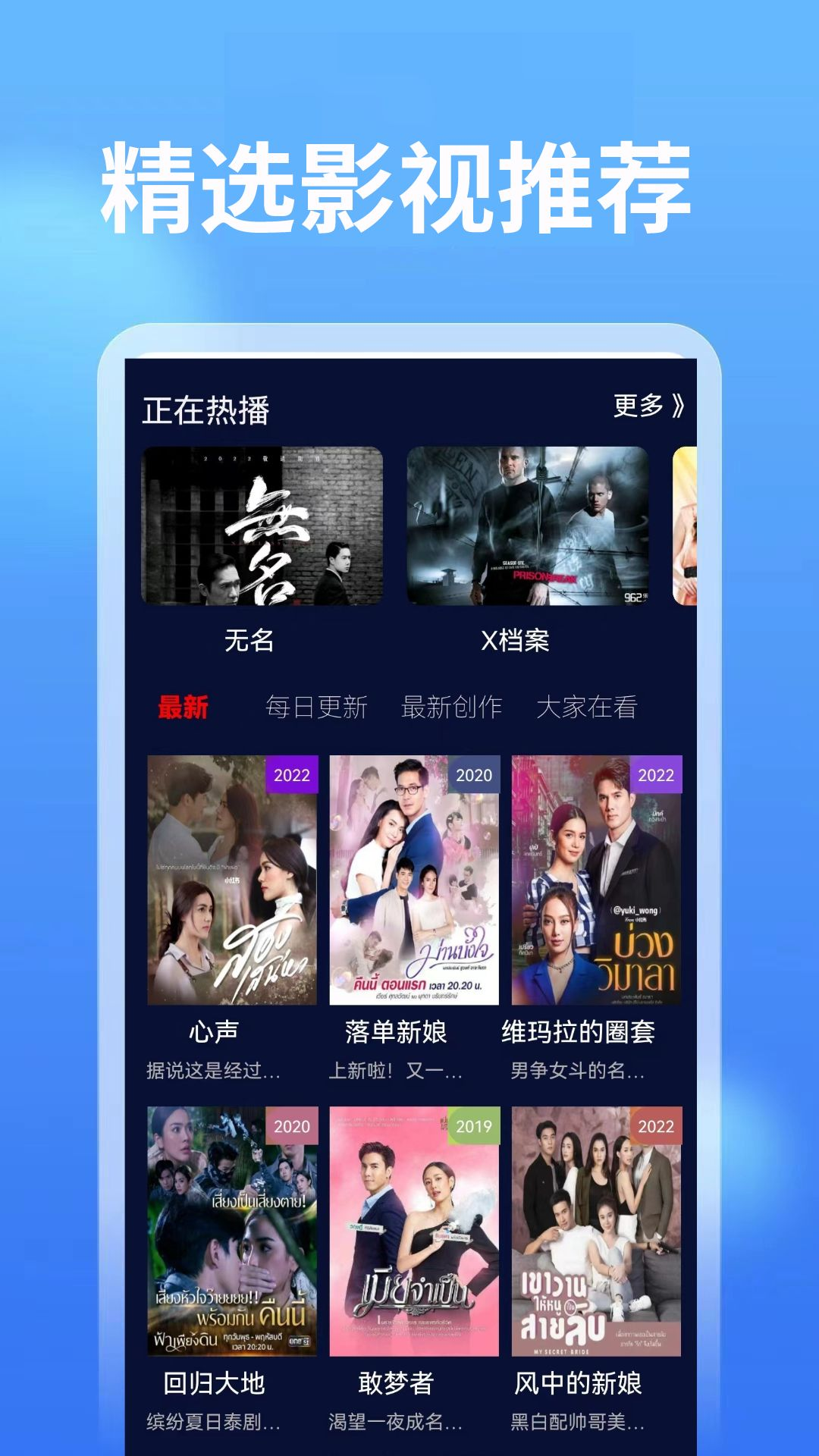Open the 更多 link beside 正在热播
Screen dimensions: 819x1456
637,408
